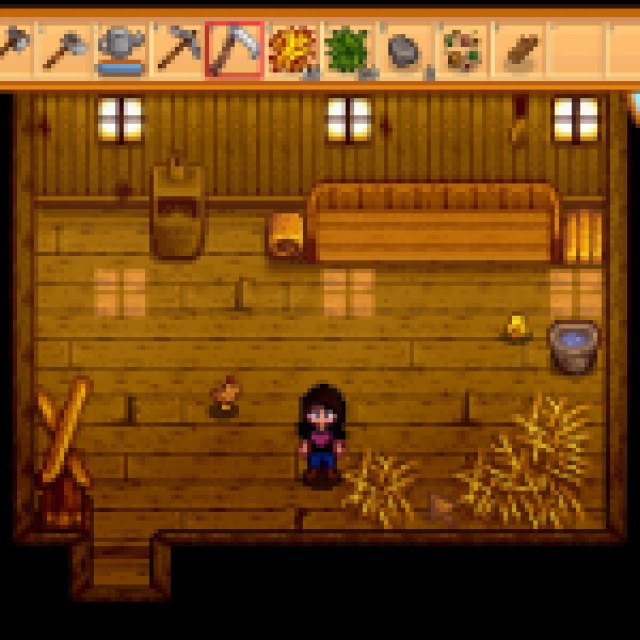Select the axe in the toolbar
Screen dimensions: 640x640
64,49
